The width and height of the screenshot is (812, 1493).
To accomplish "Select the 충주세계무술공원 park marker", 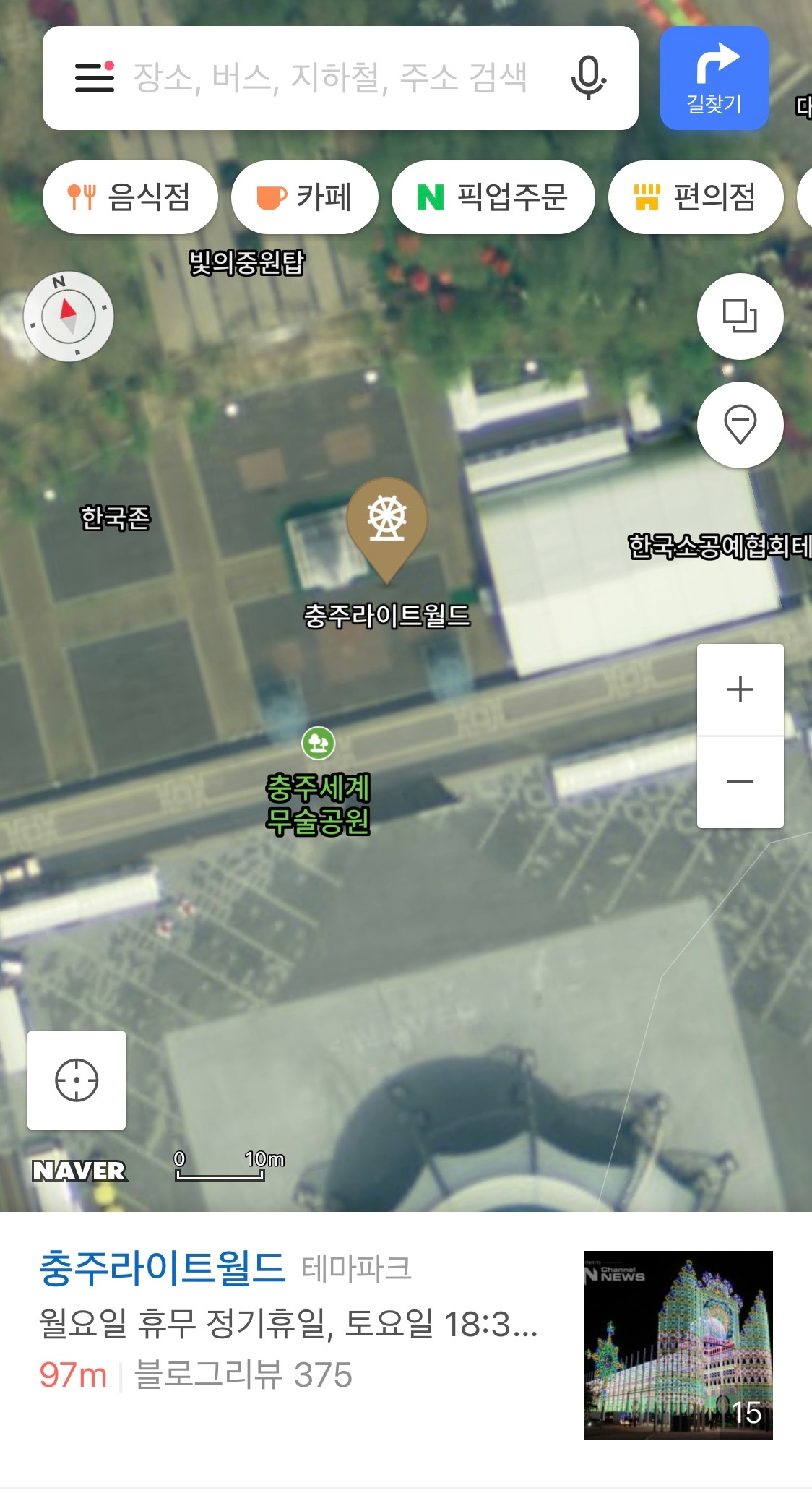I will point(319,744).
